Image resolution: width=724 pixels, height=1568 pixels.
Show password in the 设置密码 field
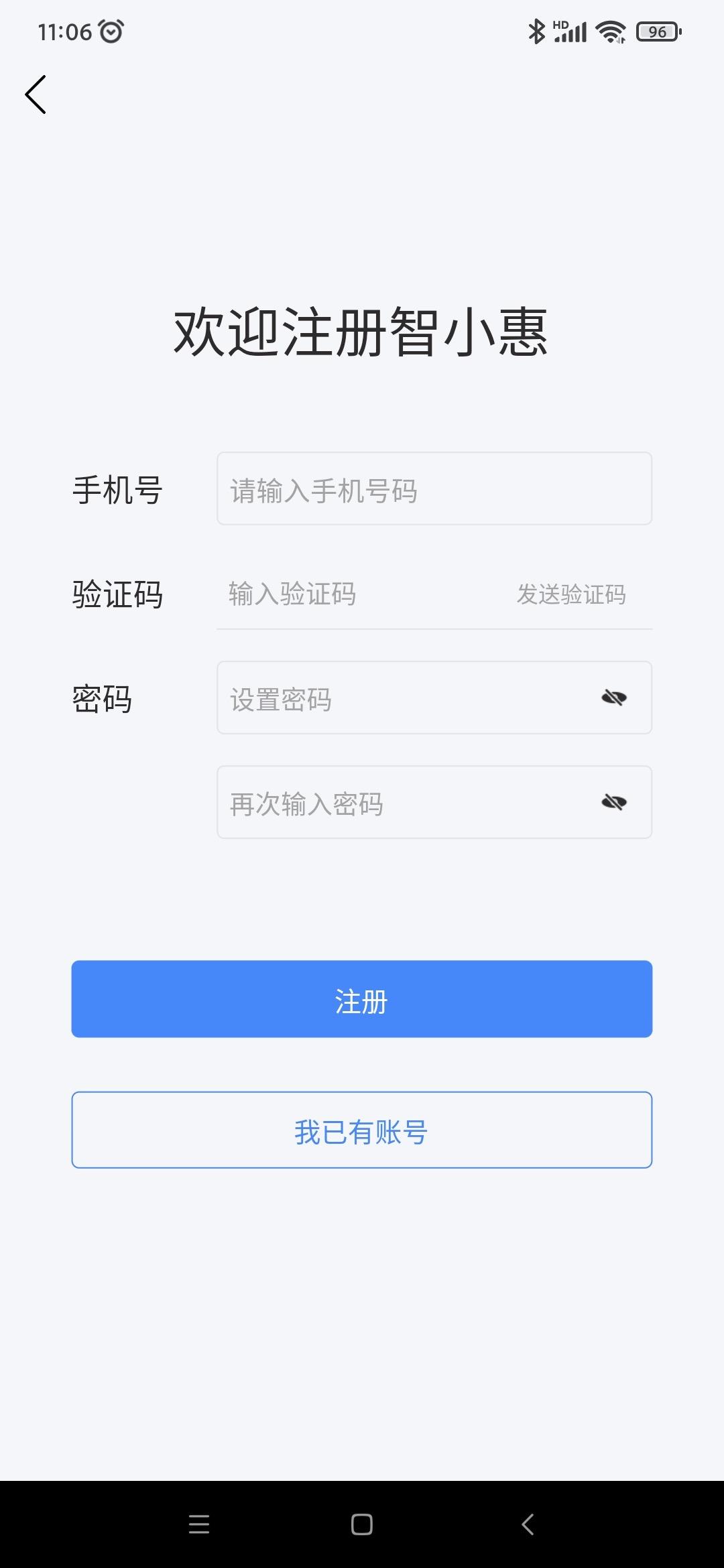click(613, 698)
